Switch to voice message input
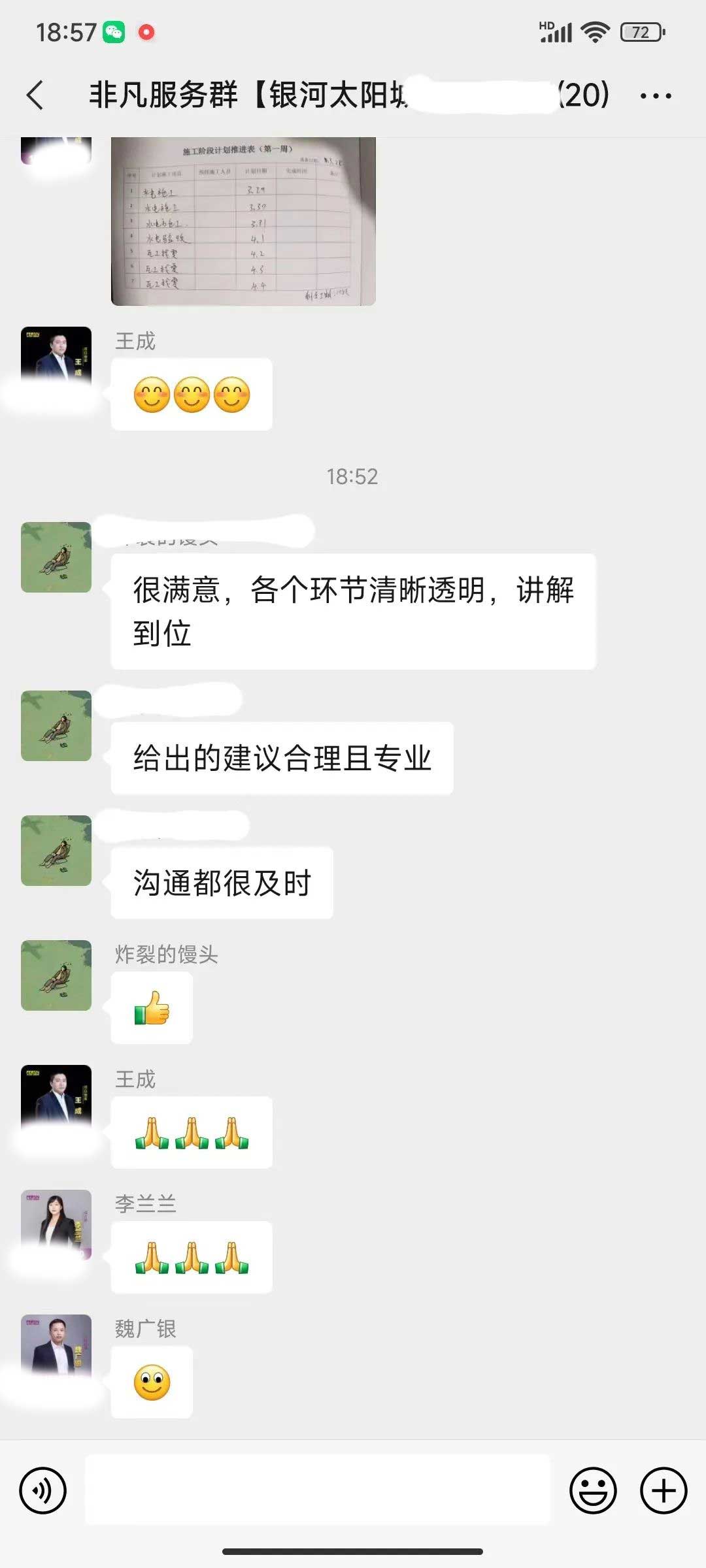Image resolution: width=706 pixels, height=1568 pixels. coord(43,1490)
